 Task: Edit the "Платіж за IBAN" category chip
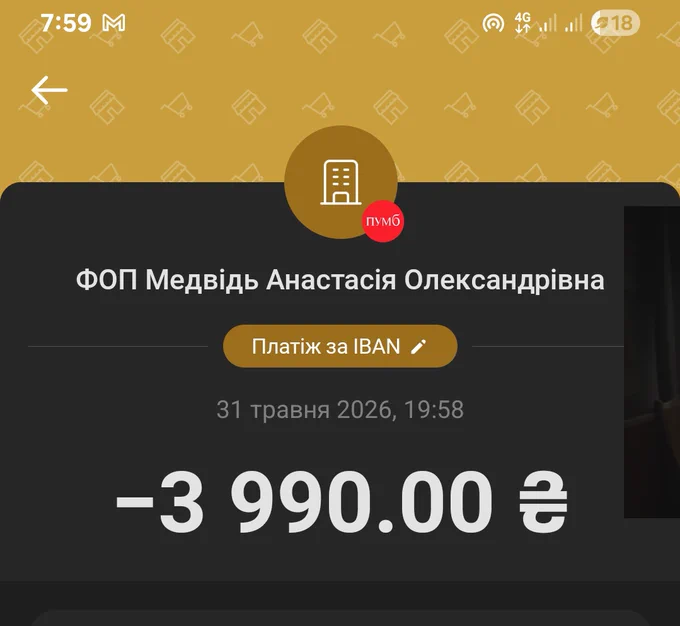click(x=340, y=346)
